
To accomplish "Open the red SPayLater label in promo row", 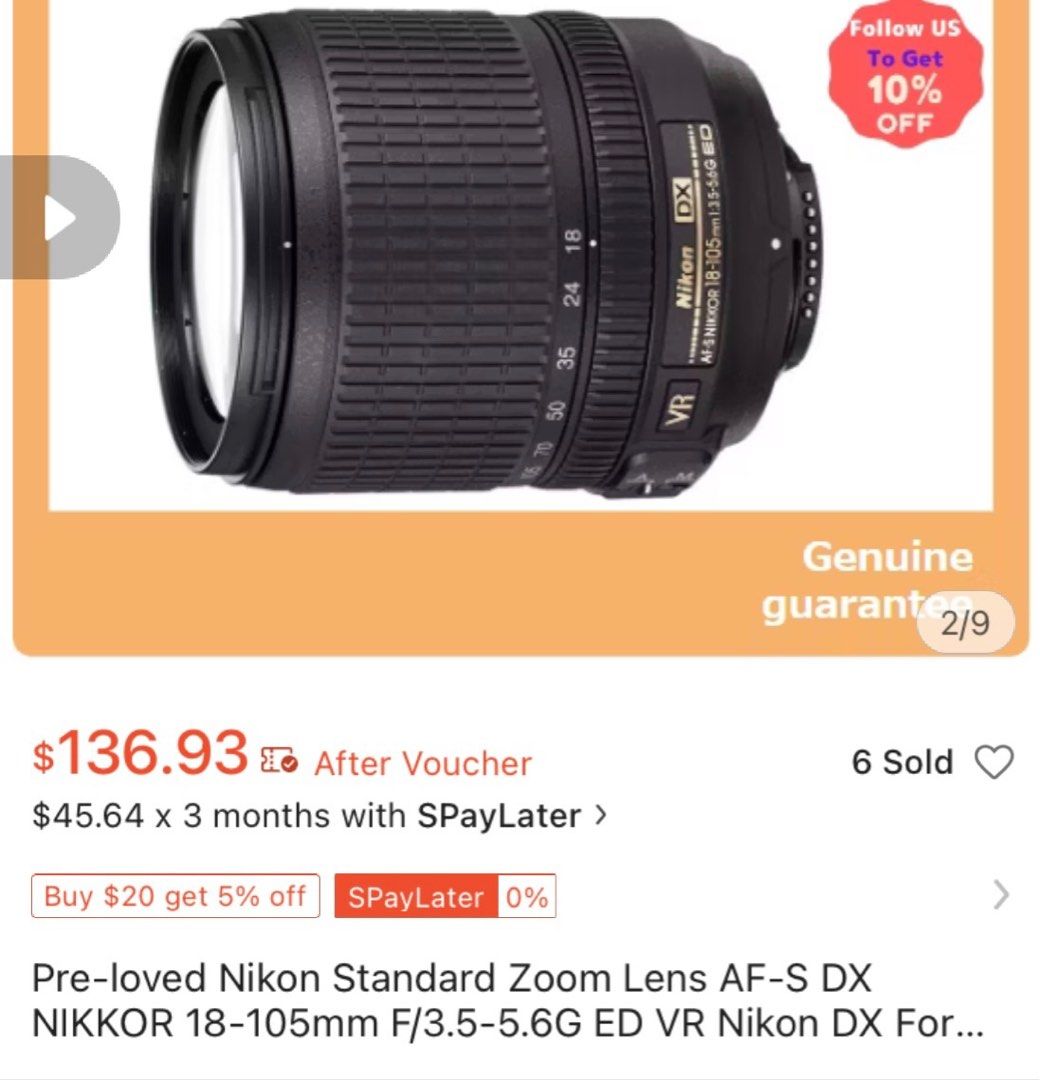I will point(414,897).
